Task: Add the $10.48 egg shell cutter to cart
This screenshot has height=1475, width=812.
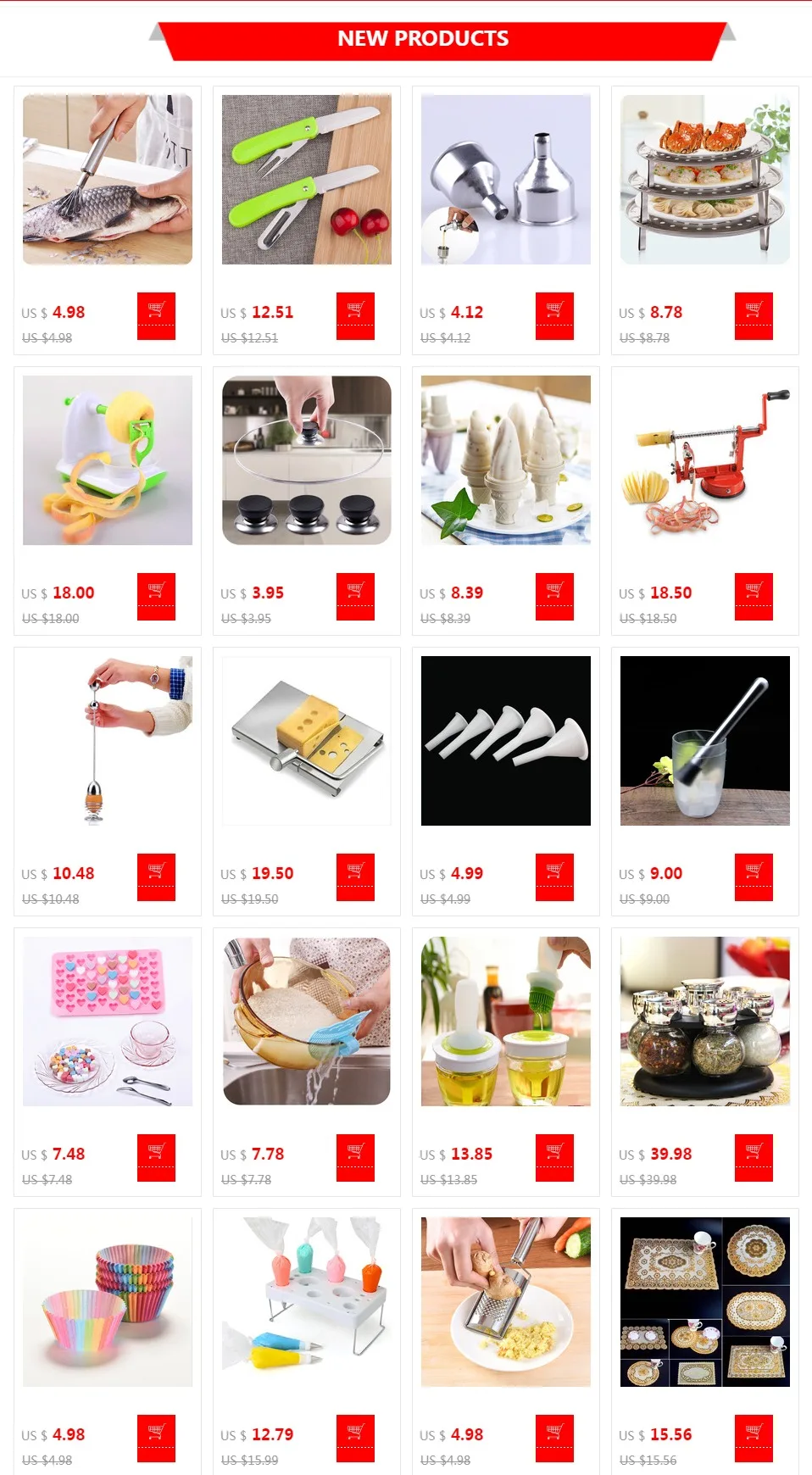Action: tap(156, 877)
